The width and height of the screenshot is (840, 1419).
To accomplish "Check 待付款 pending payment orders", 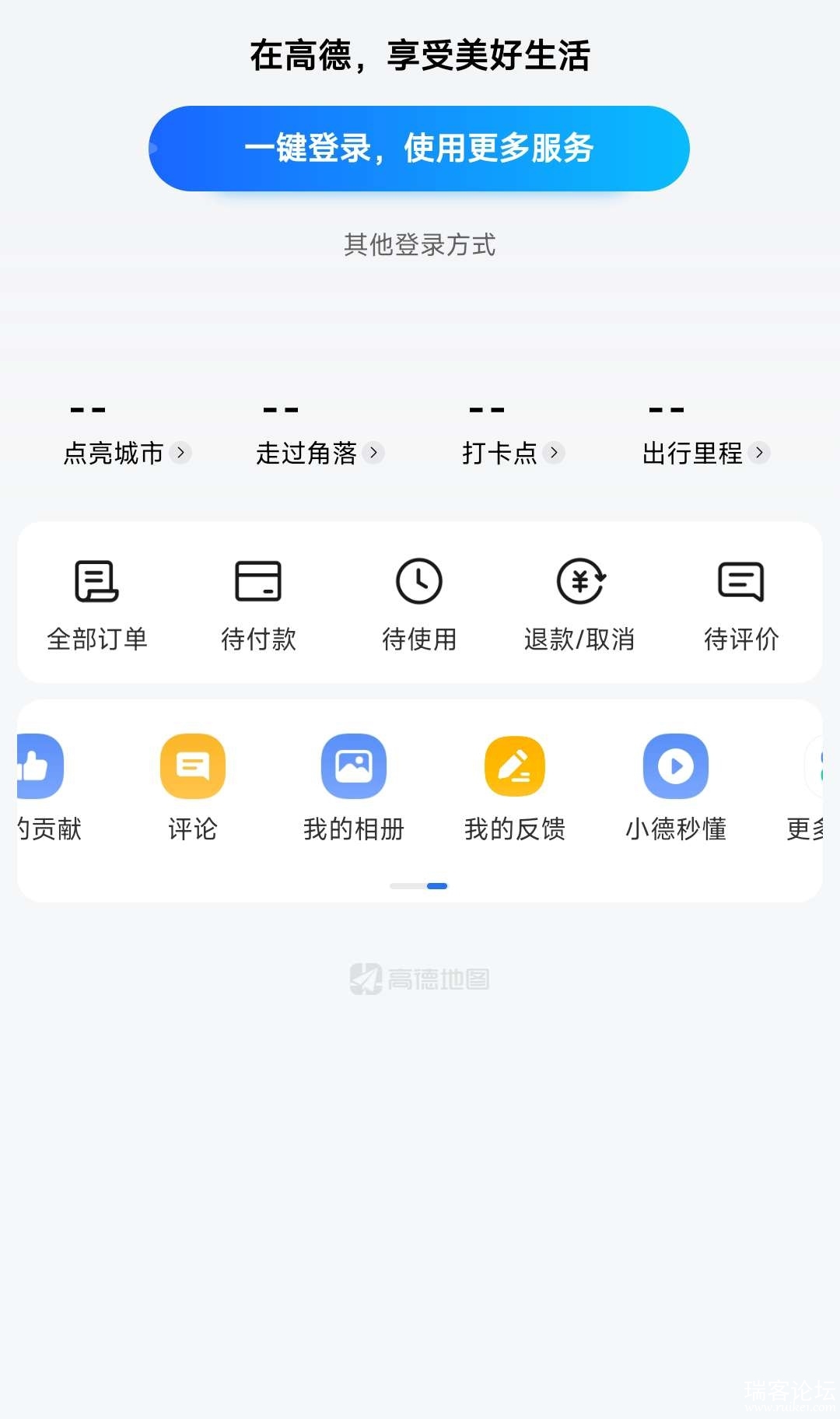I will pos(258,604).
